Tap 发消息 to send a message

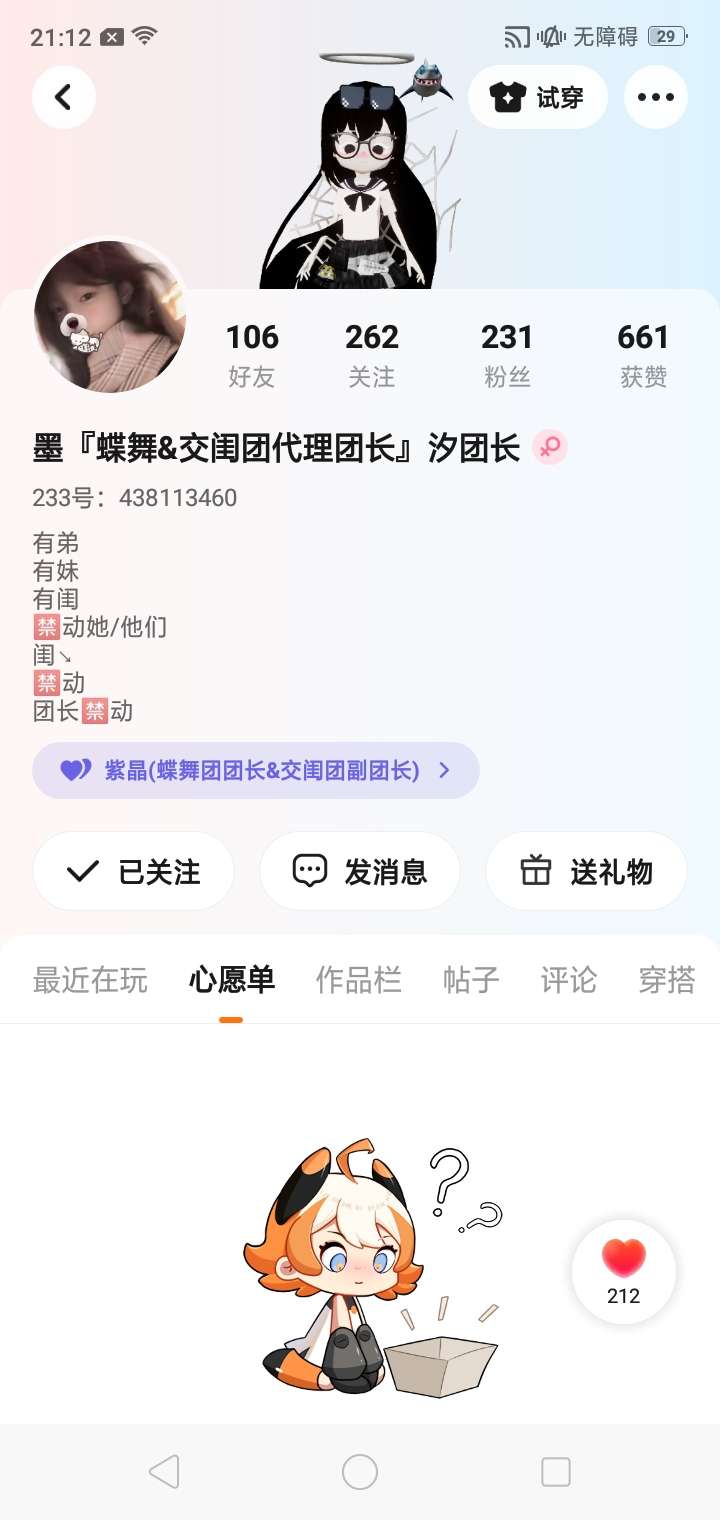[360, 871]
